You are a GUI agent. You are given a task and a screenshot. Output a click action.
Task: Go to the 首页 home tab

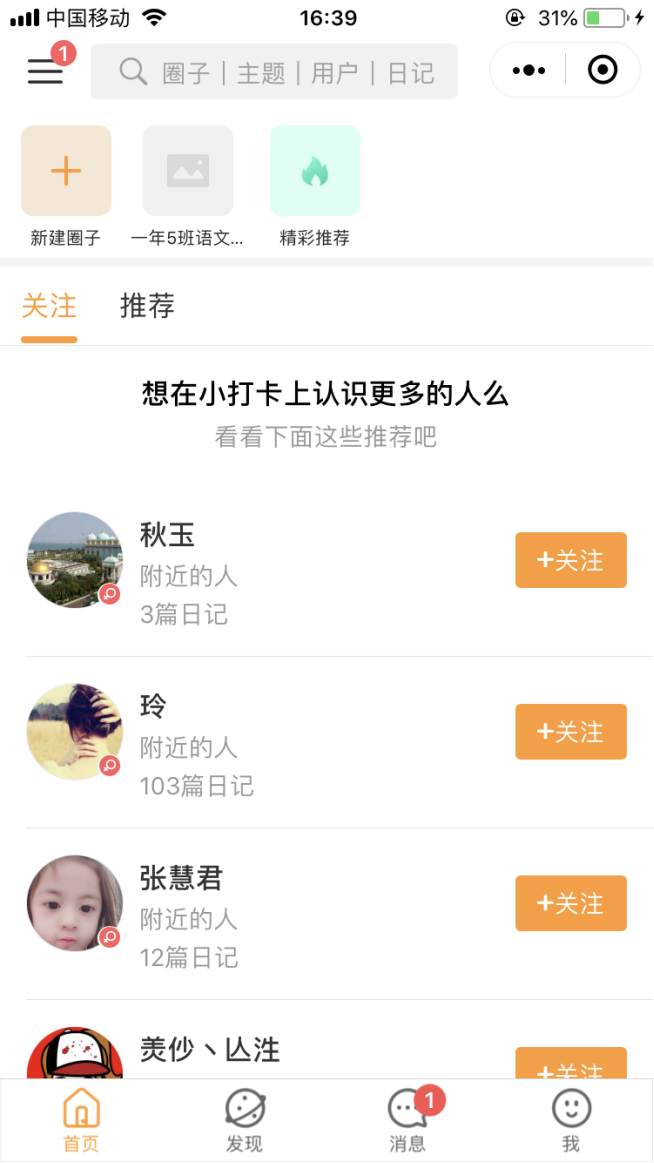point(82,1121)
